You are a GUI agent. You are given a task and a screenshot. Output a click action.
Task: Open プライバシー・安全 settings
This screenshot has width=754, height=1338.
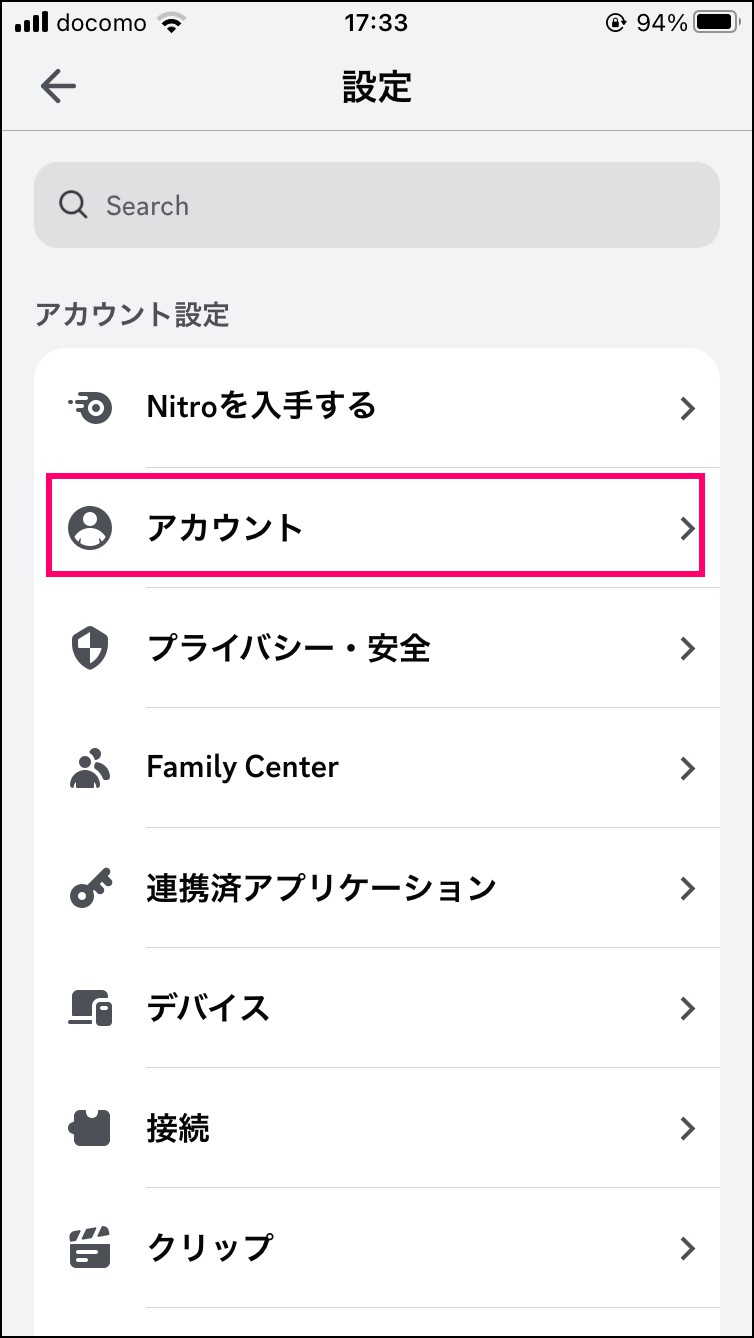(x=377, y=648)
